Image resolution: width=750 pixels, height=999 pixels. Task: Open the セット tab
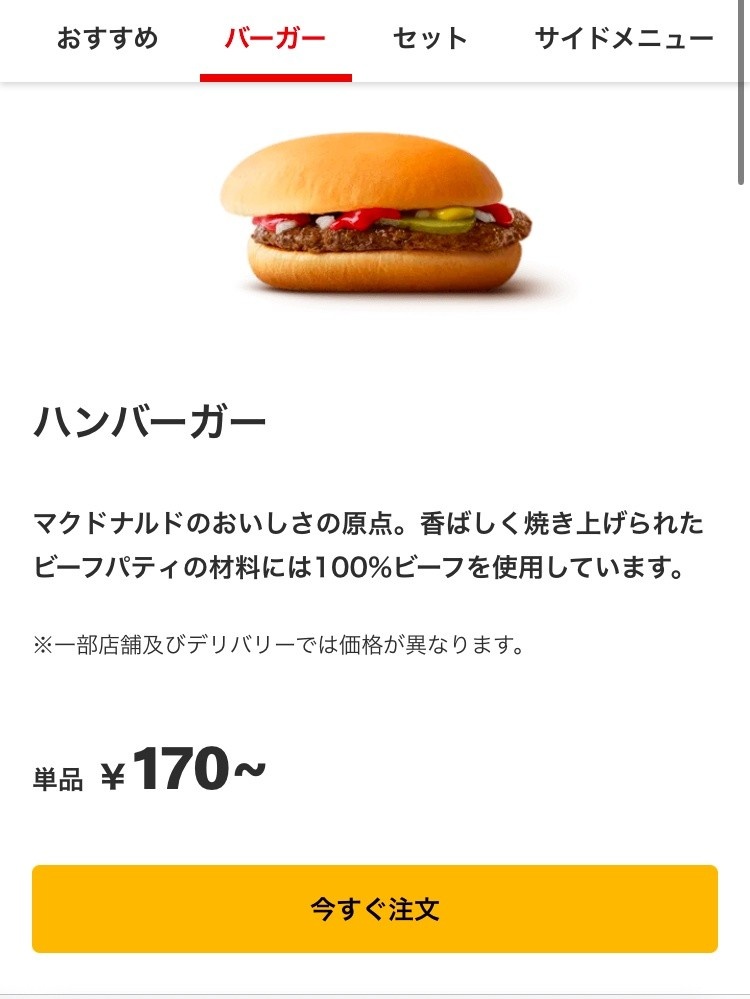click(x=430, y=39)
